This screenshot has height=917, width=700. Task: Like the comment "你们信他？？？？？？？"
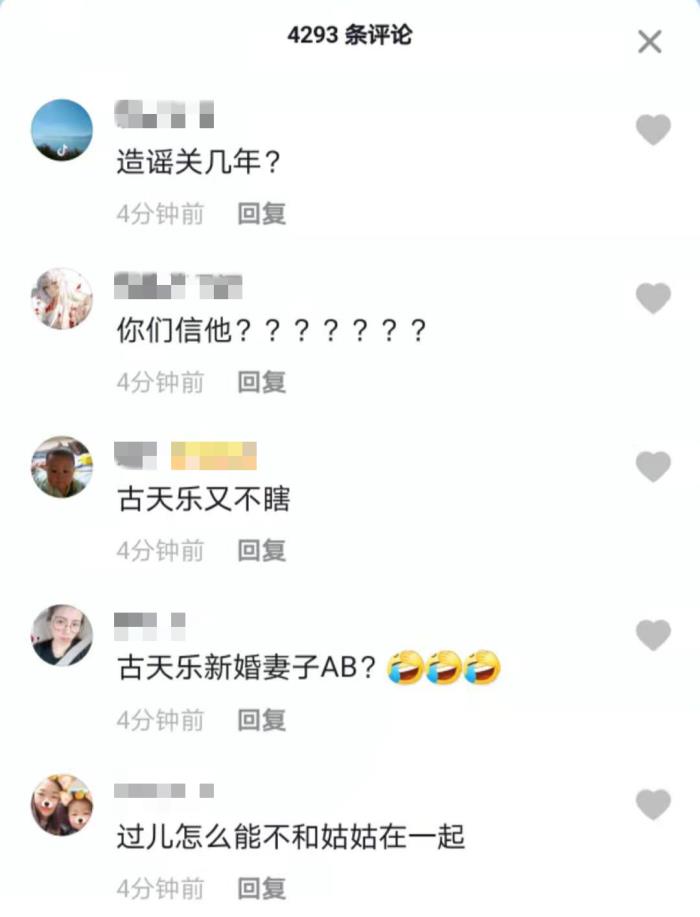[x=653, y=298]
